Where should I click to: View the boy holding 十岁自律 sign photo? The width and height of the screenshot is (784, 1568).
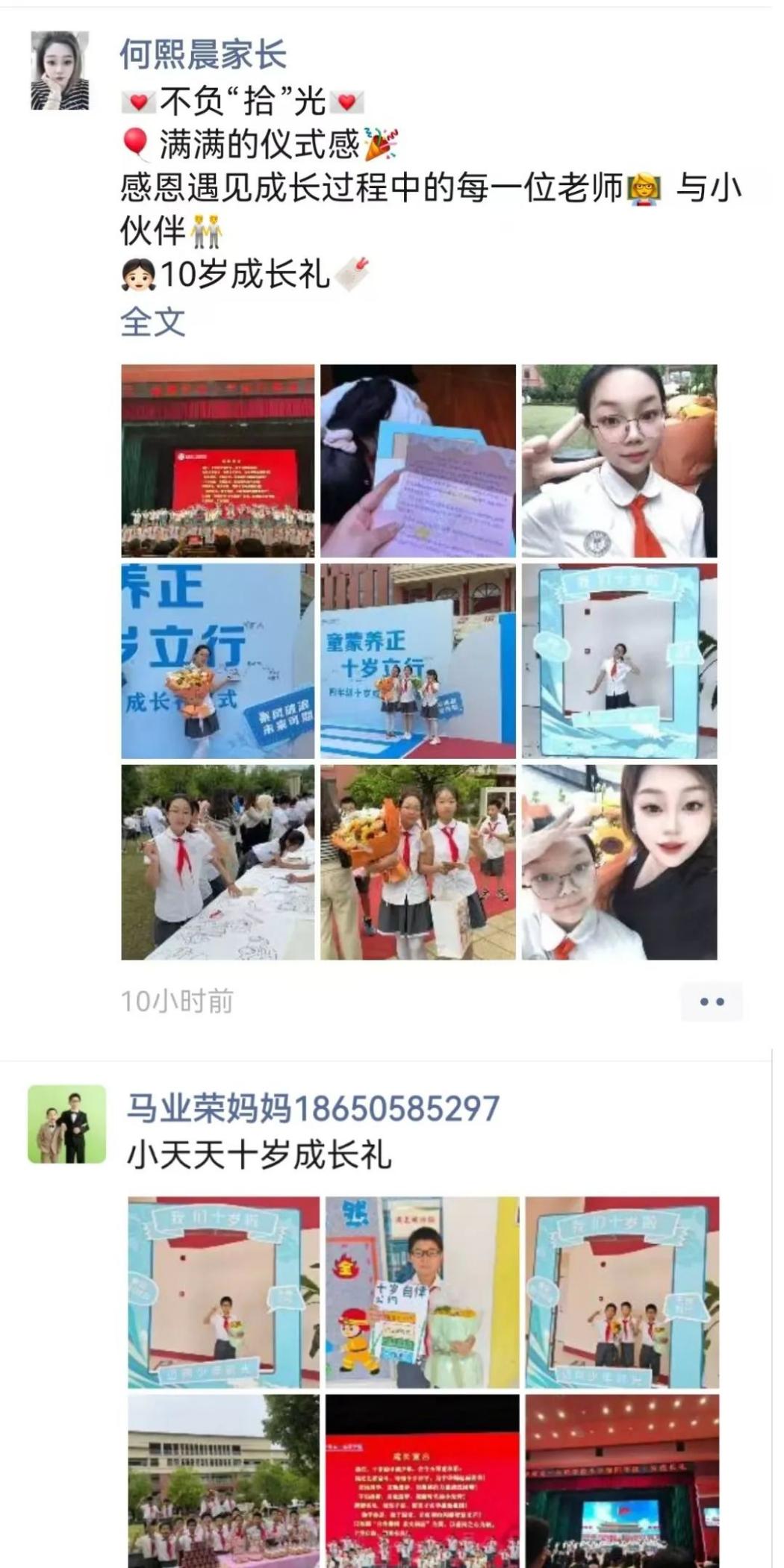point(423,1293)
